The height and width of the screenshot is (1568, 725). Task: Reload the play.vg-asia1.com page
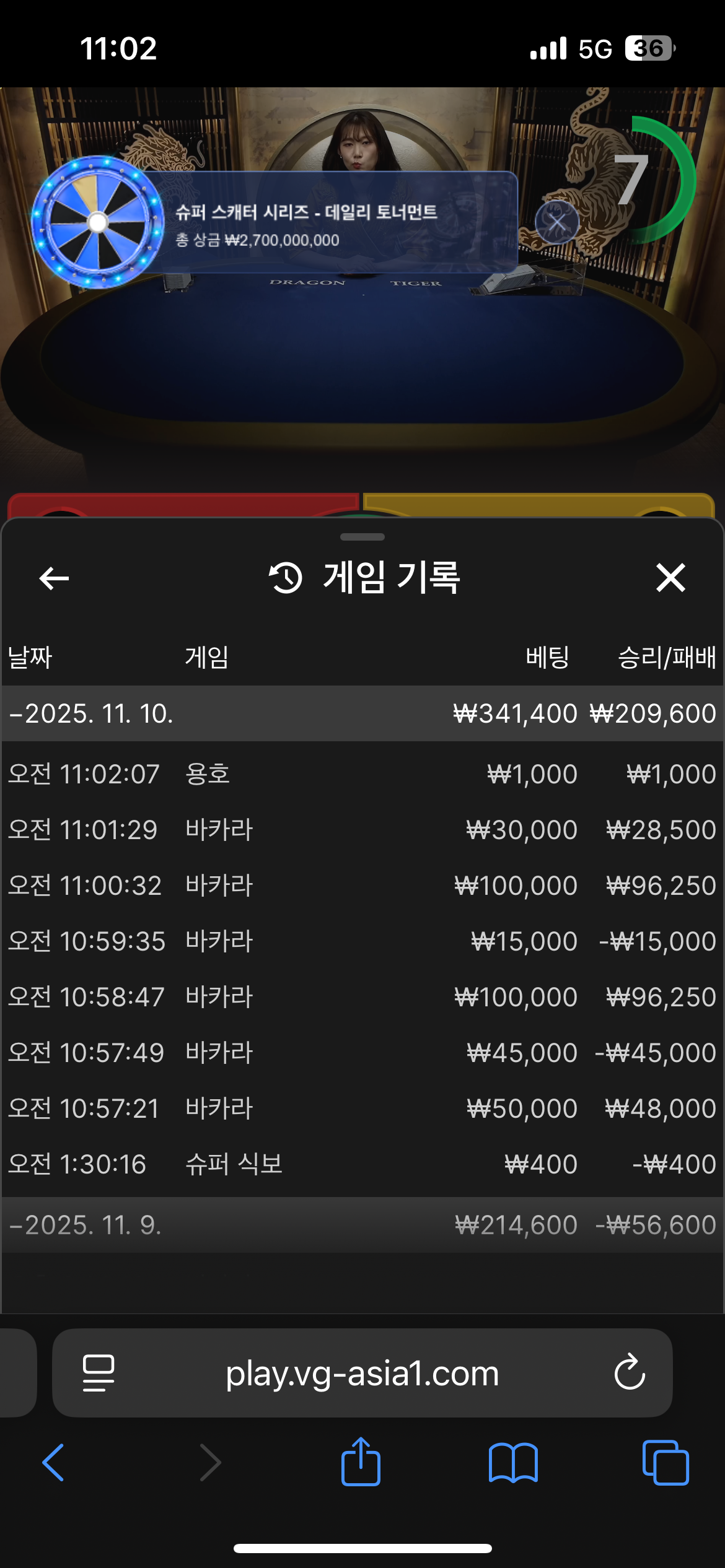click(x=630, y=1373)
